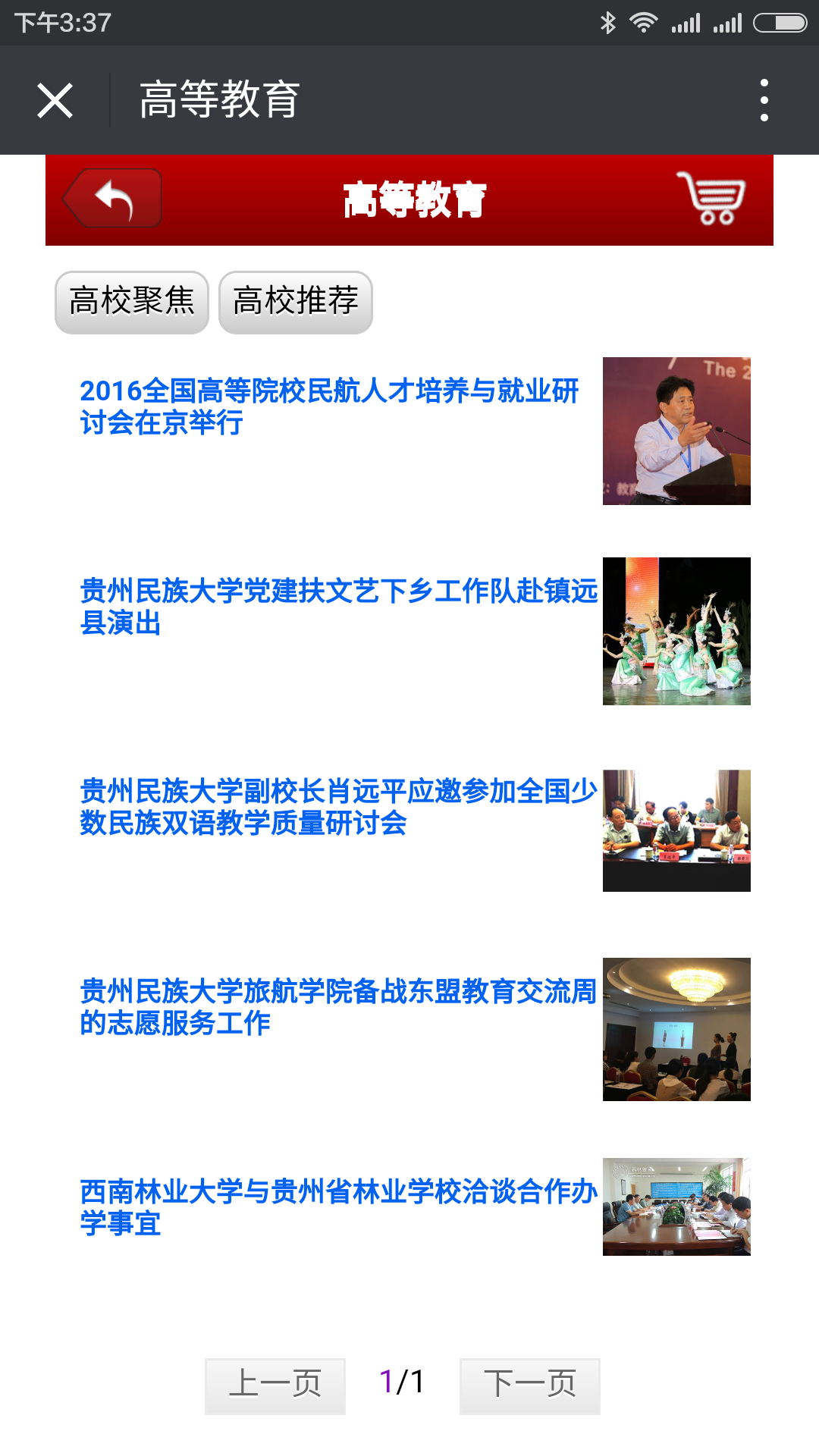Tap the chandelier meeting room photo thumbnail
819x1456 pixels.
676,1029
